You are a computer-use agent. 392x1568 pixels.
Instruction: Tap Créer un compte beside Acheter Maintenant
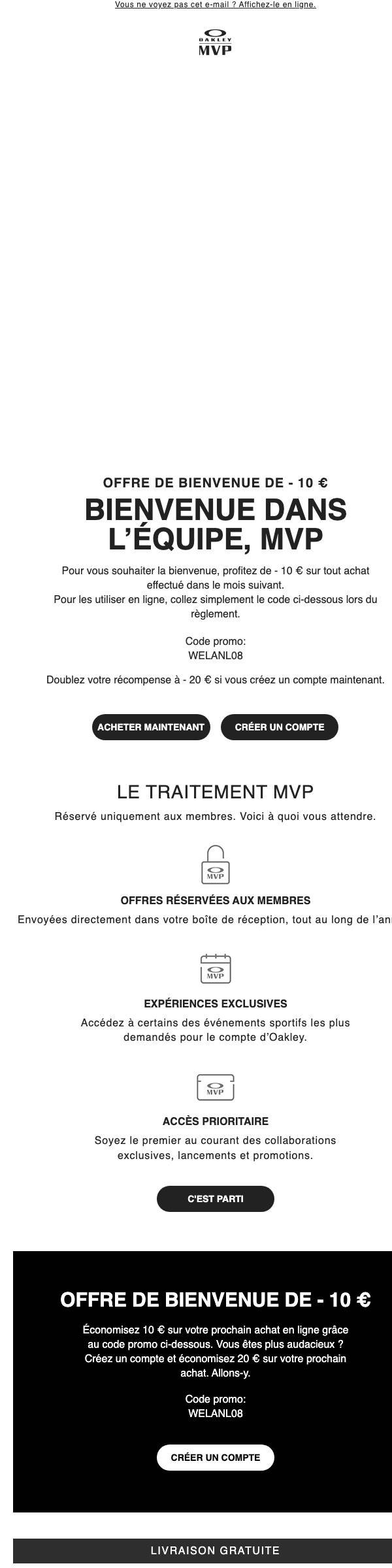coord(280,727)
